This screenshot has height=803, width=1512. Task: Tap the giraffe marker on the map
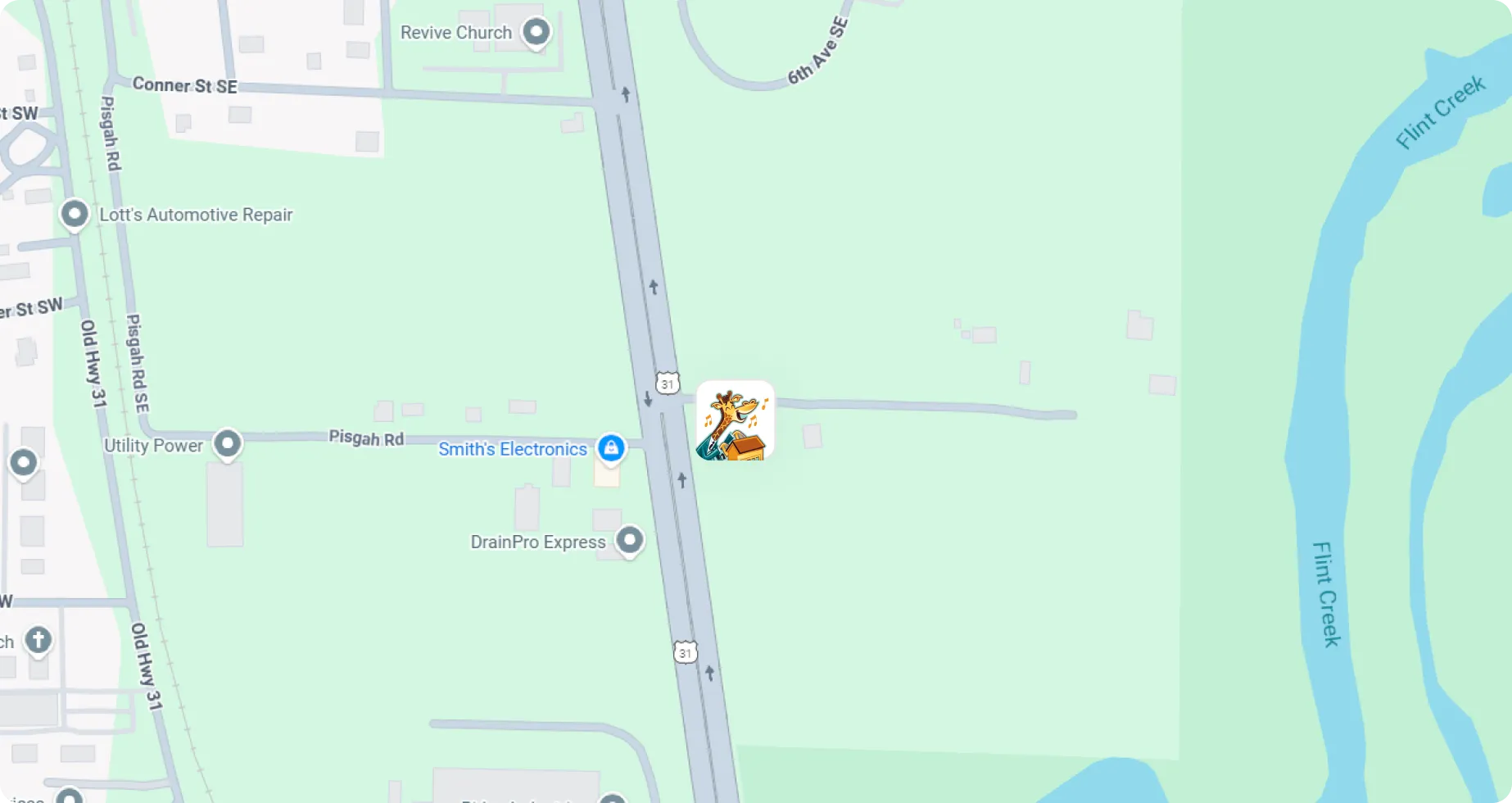coord(735,420)
